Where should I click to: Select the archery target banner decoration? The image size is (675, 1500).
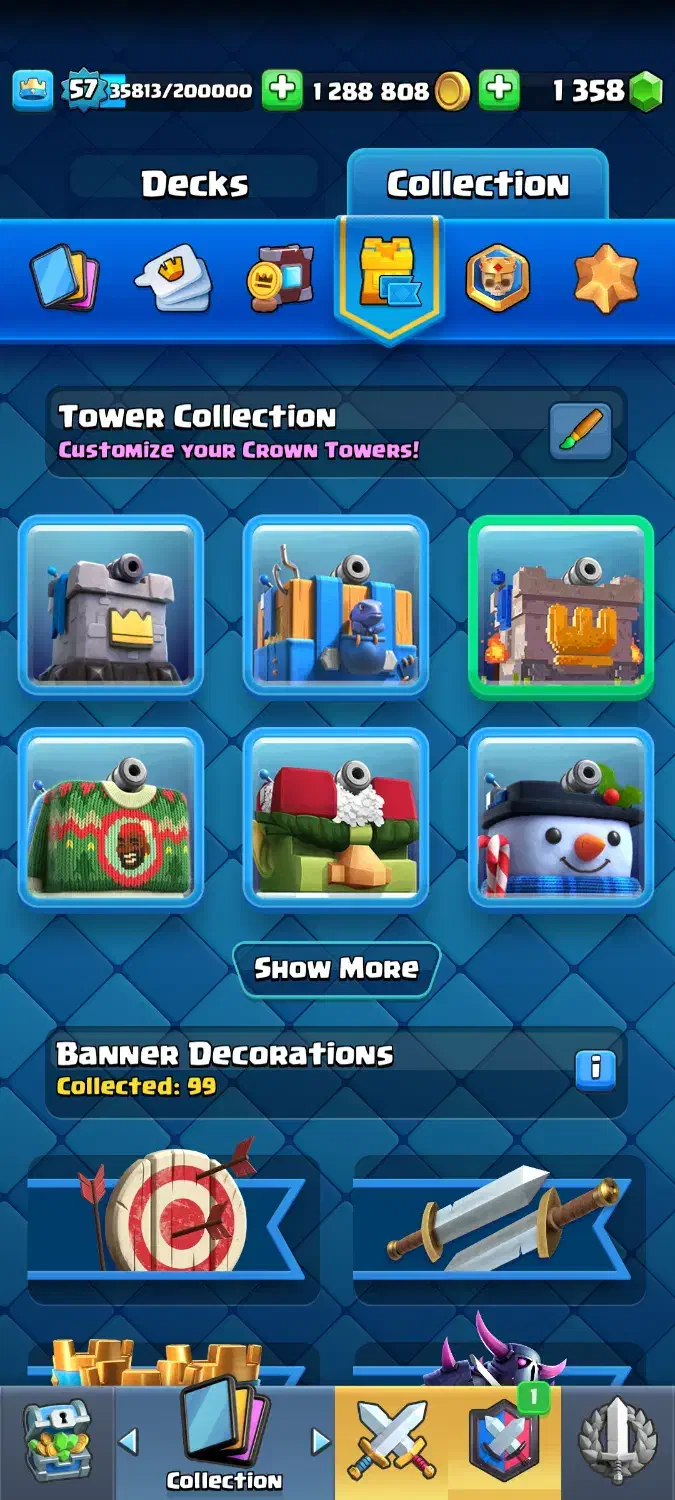[170, 1215]
